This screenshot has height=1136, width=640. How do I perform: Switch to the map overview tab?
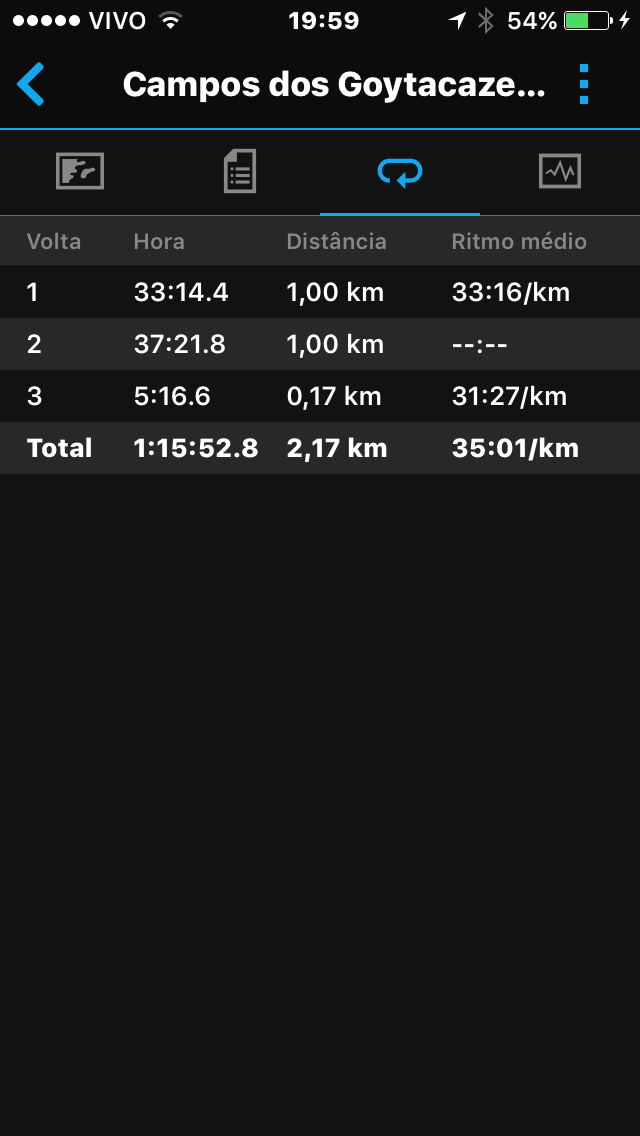[x=80, y=172]
